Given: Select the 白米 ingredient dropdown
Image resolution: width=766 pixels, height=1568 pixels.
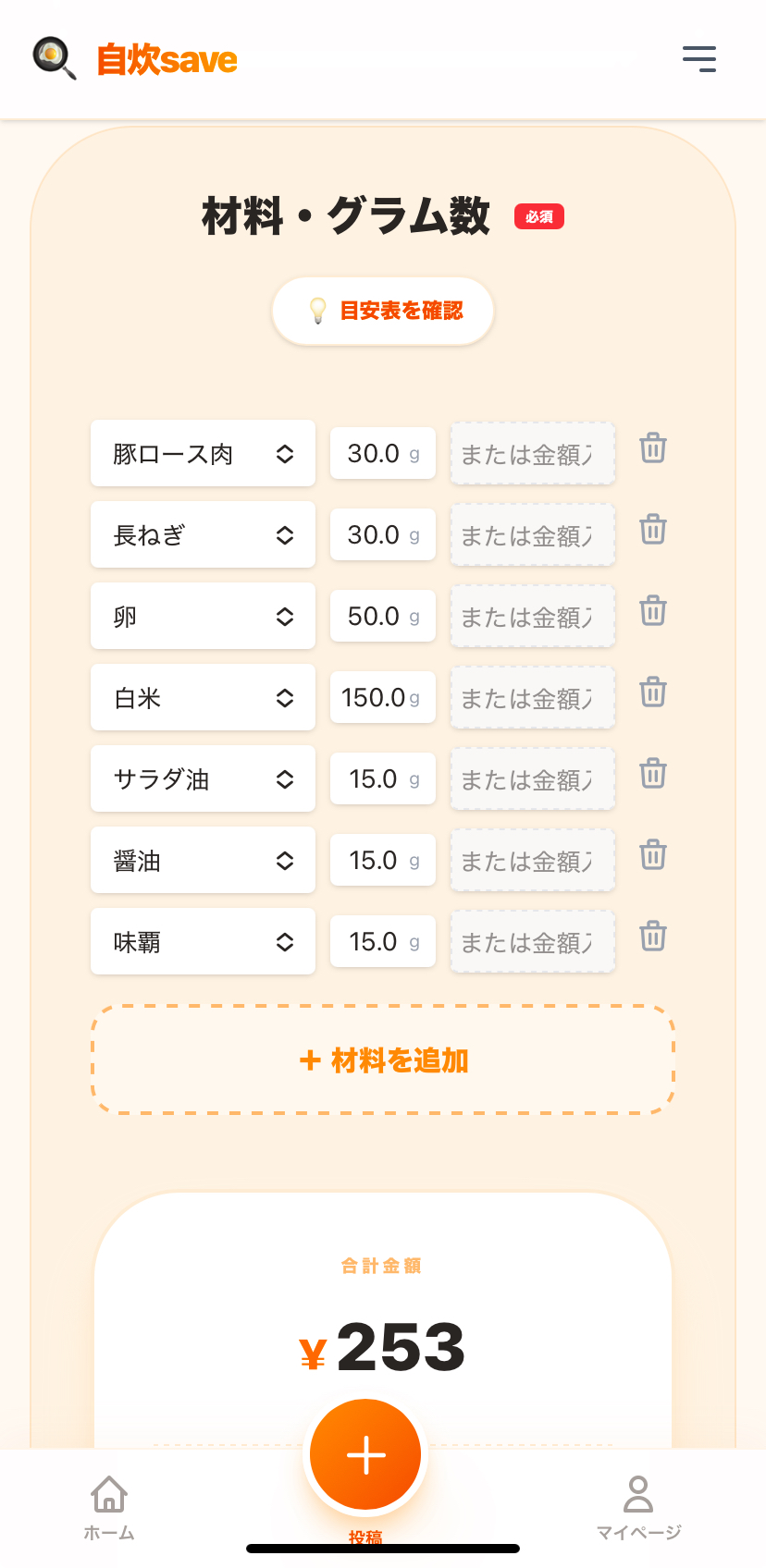Looking at the screenshot, I should (x=203, y=697).
